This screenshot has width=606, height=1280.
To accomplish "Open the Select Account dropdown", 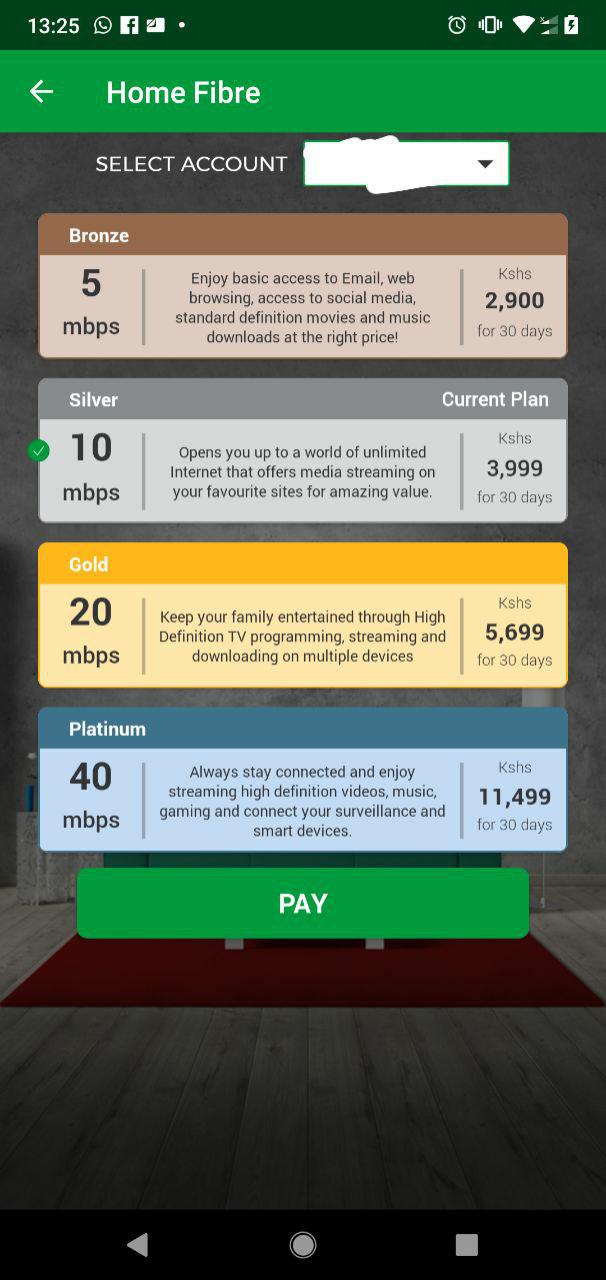I will (x=406, y=163).
